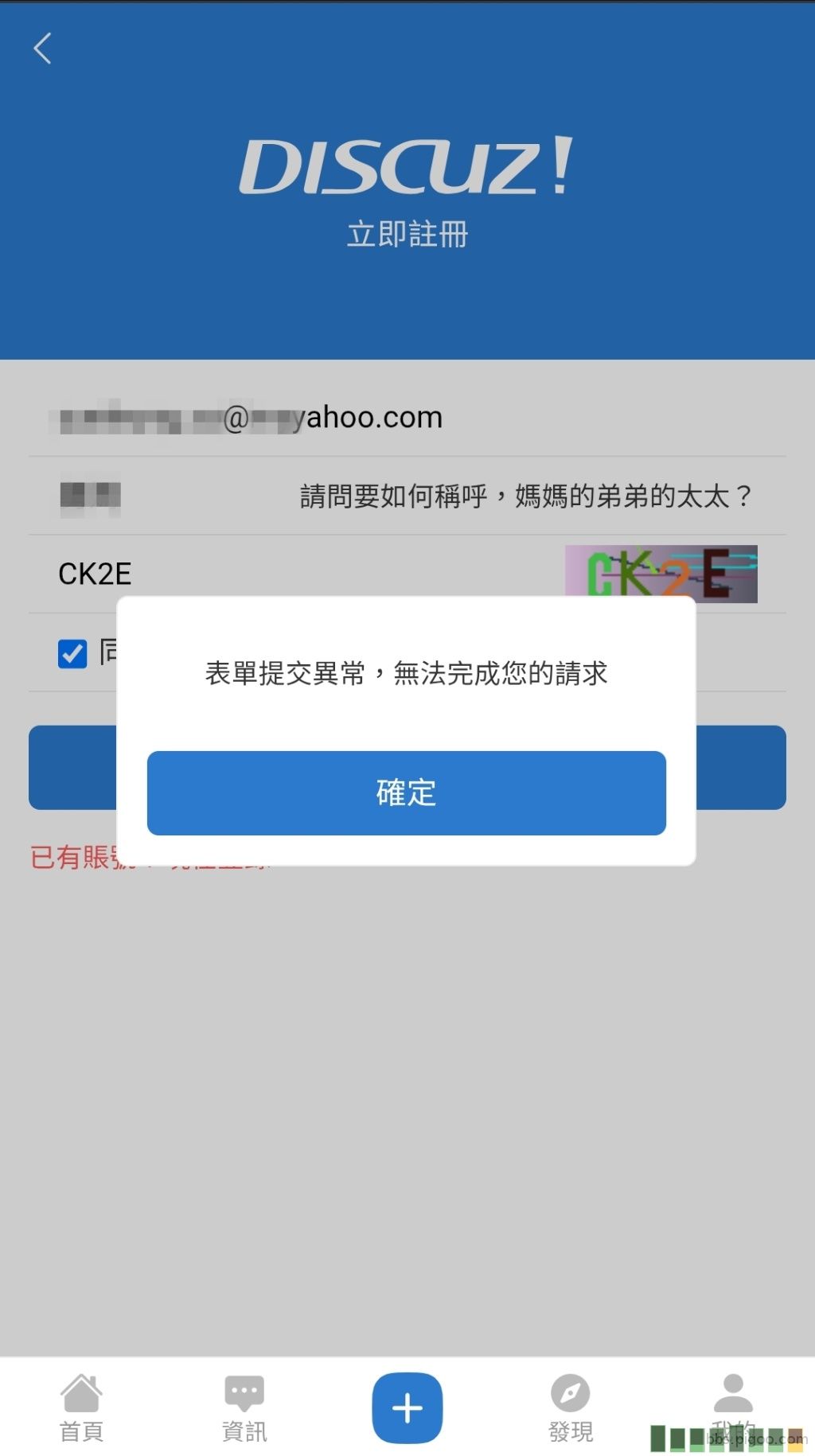Viewport: 815px width, 1456px height.
Task: Switch to the 發現 tab
Action: tap(570, 1407)
